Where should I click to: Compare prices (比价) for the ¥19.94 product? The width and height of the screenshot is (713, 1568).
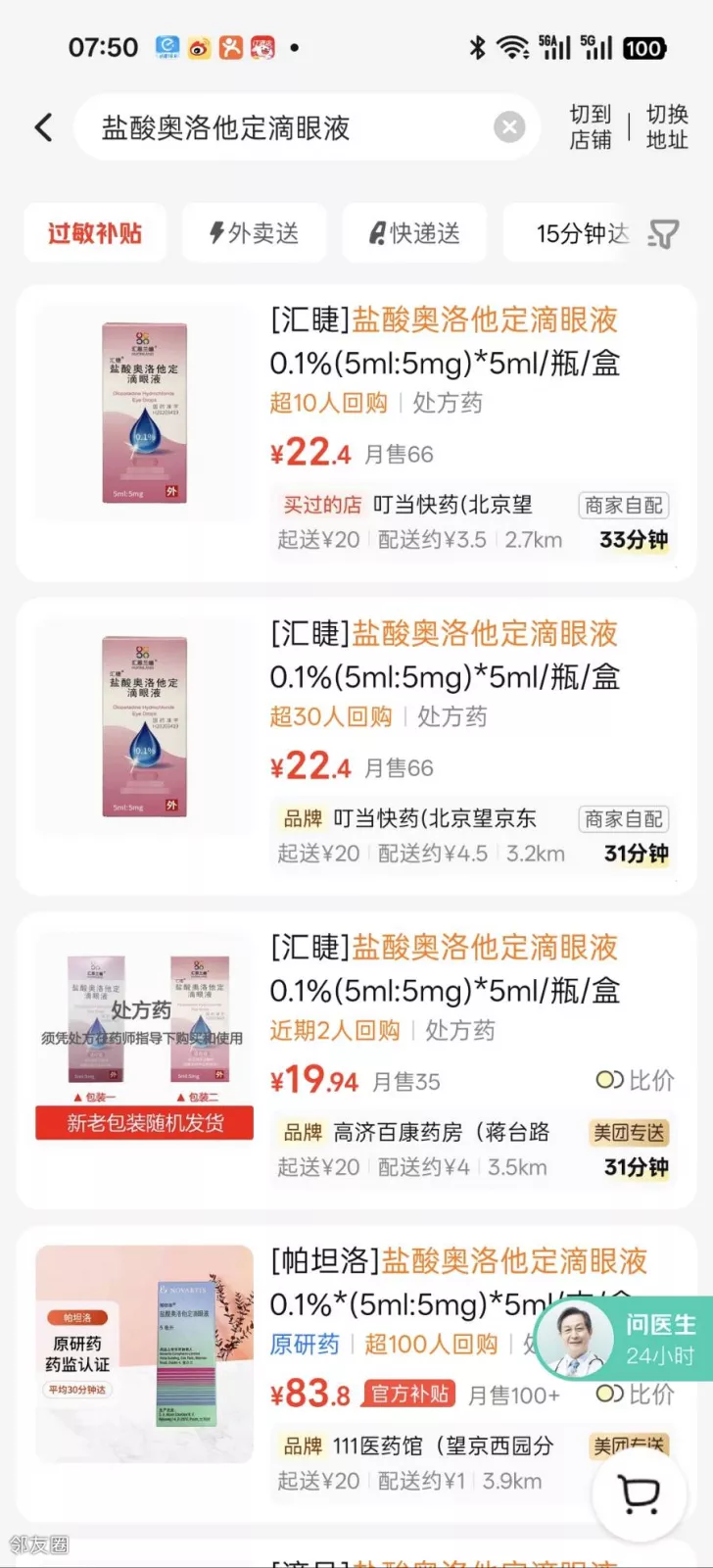click(x=636, y=1080)
